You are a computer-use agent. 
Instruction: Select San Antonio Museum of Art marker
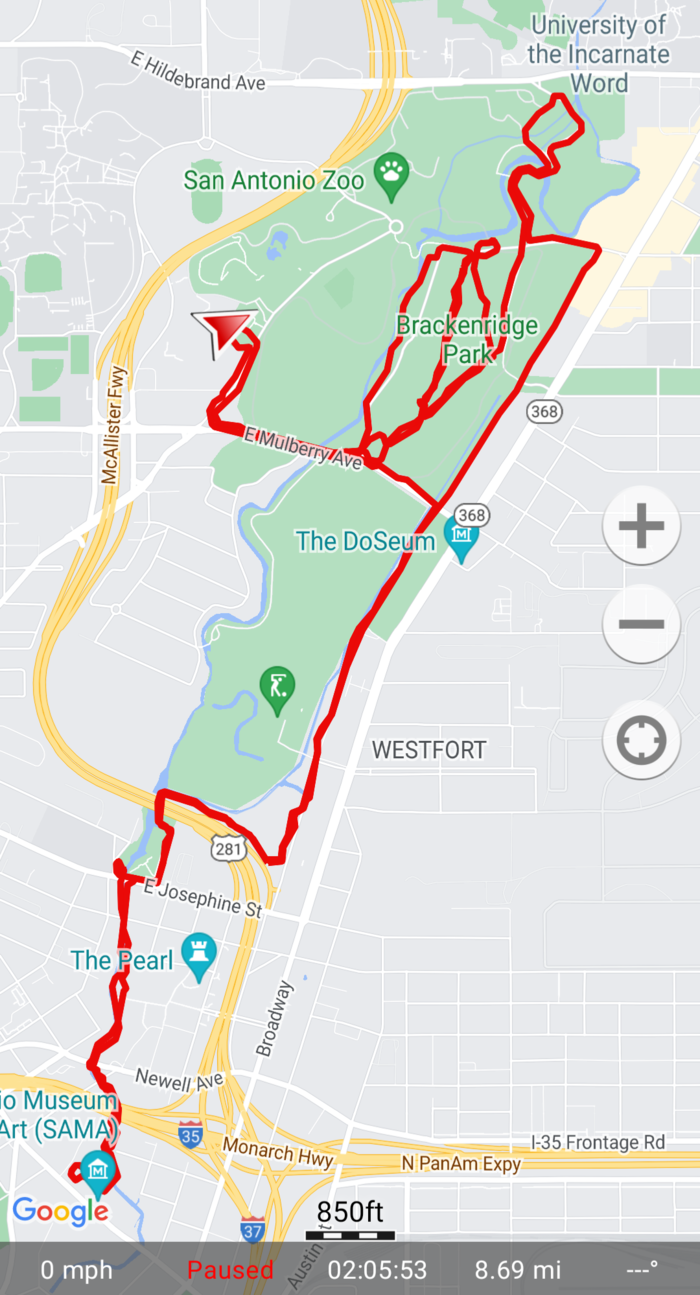point(97,1169)
